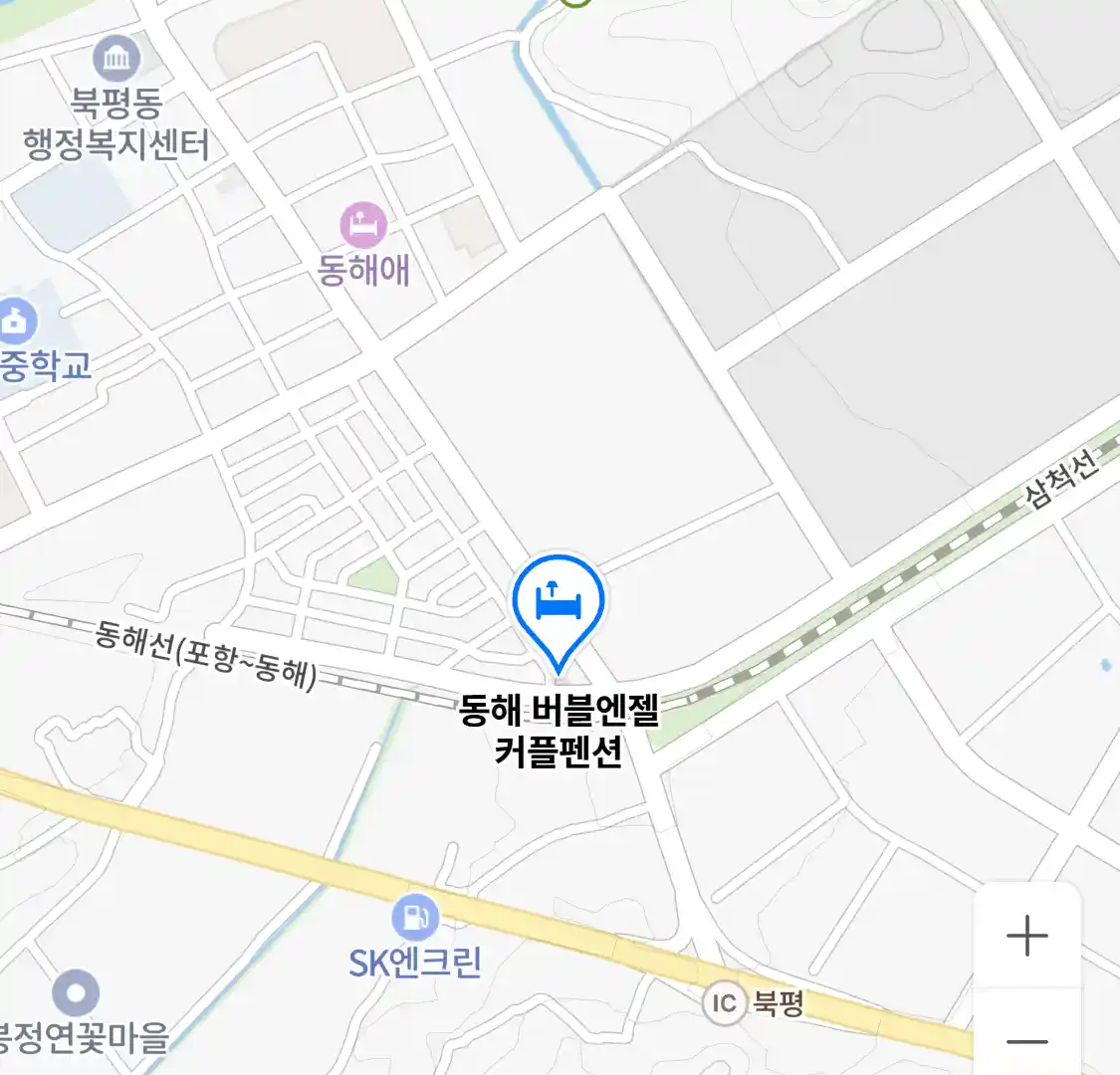This screenshot has height=1075, width=1120.
Task: Select the 북평 IC marker
Action: tap(724, 1002)
